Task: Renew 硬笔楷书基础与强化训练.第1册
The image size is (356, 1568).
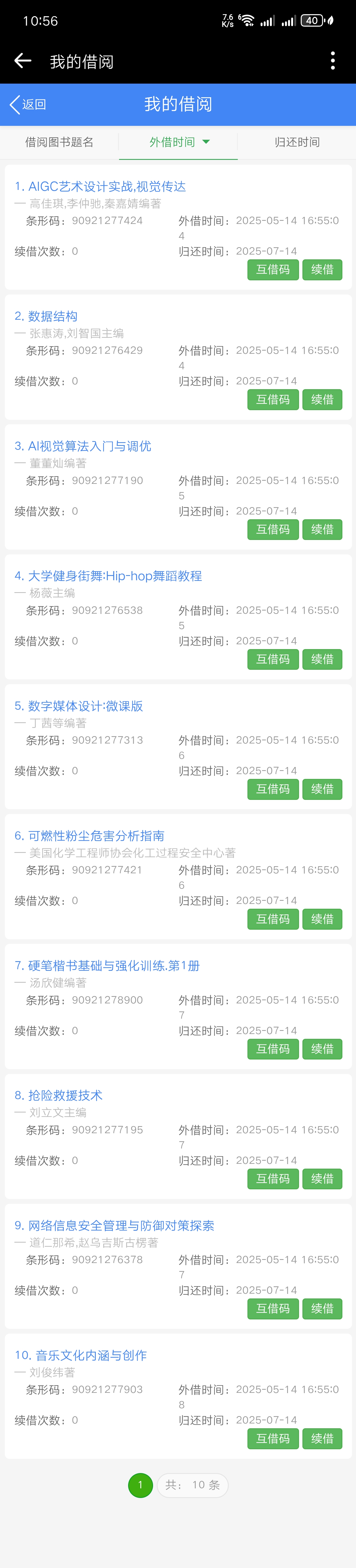Action: tap(322, 1049)
